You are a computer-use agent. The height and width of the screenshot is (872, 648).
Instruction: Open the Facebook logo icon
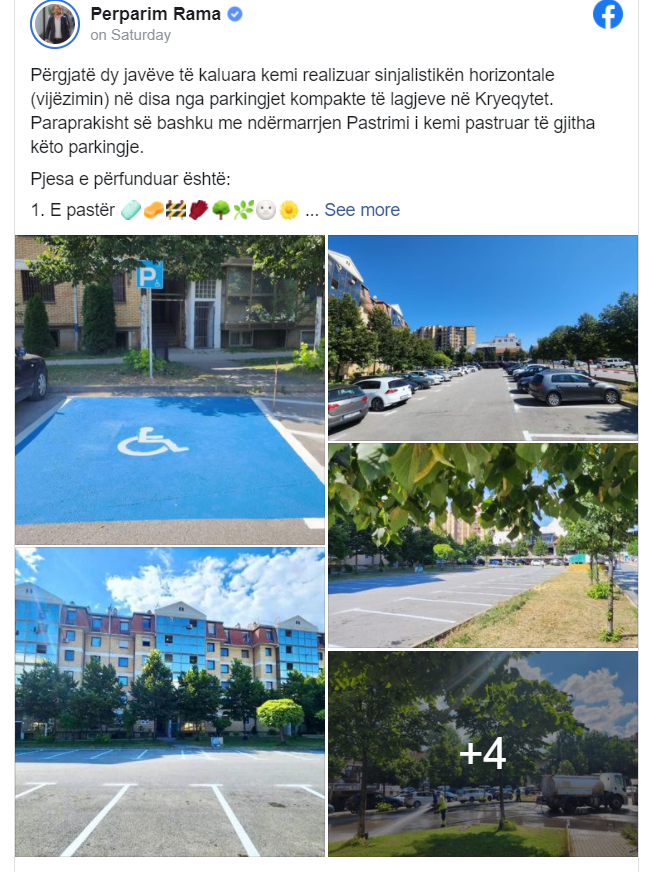[x=608, y=15]
